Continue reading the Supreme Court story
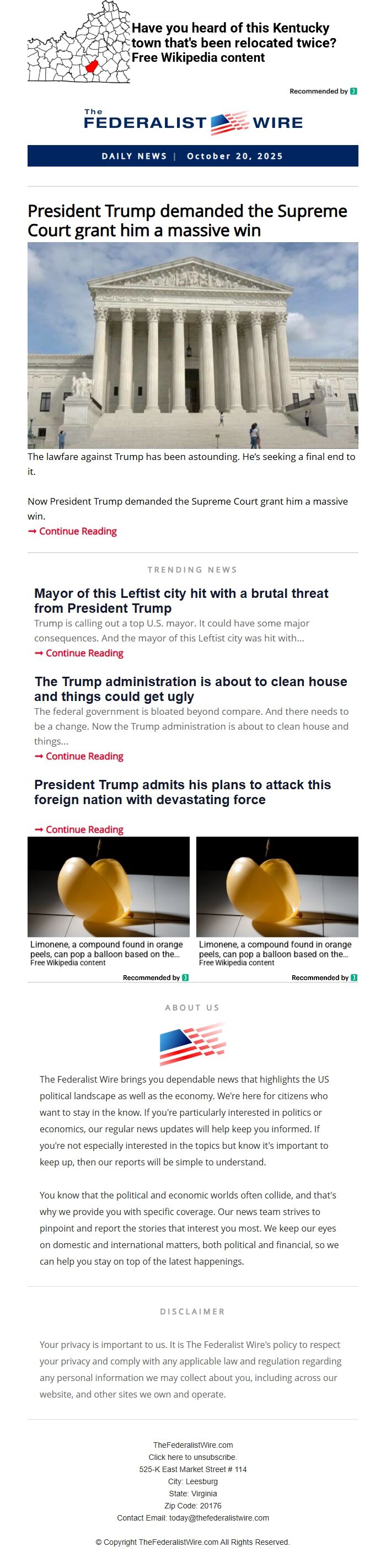Screen dimensions: 386x1568 [x=77, y=531]
